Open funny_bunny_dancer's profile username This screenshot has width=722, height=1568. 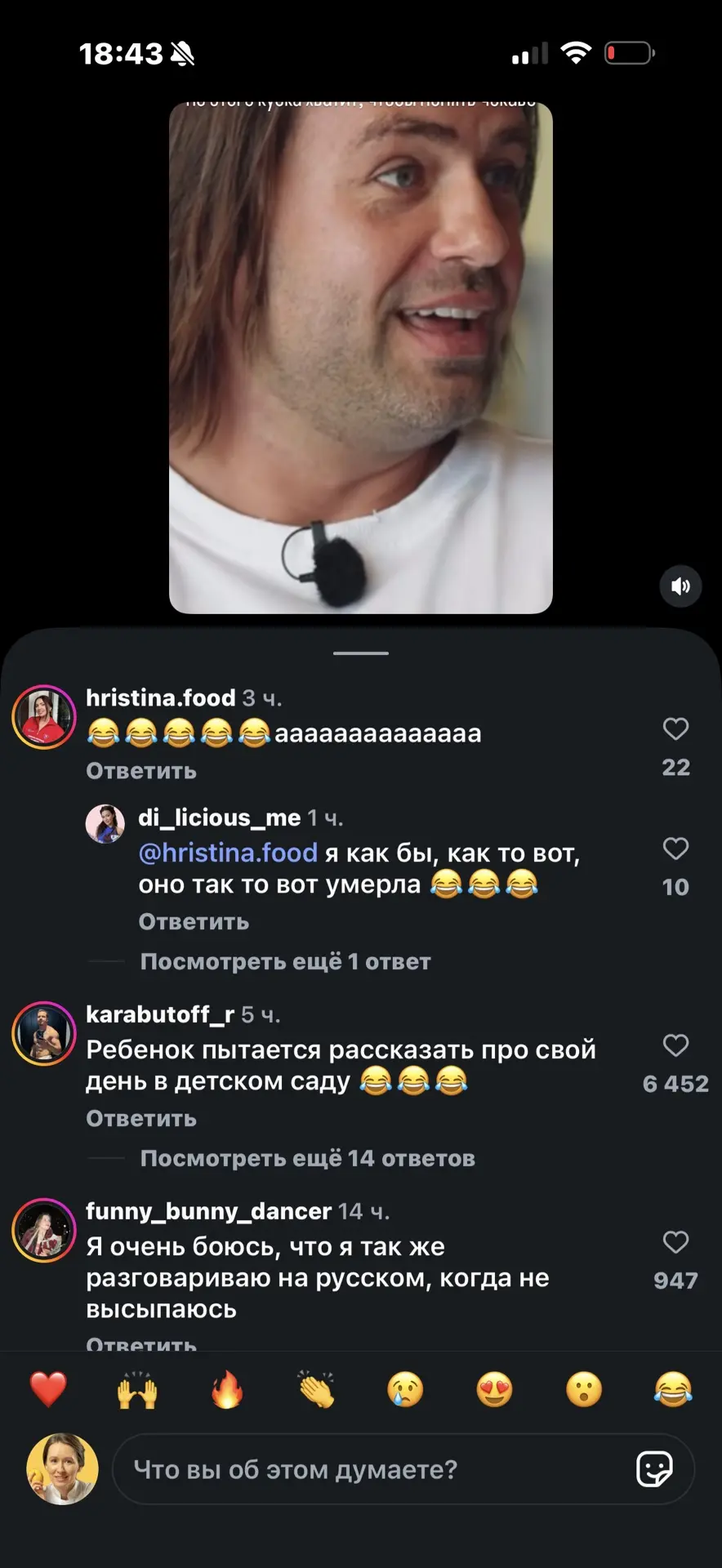coord(209,1211)
